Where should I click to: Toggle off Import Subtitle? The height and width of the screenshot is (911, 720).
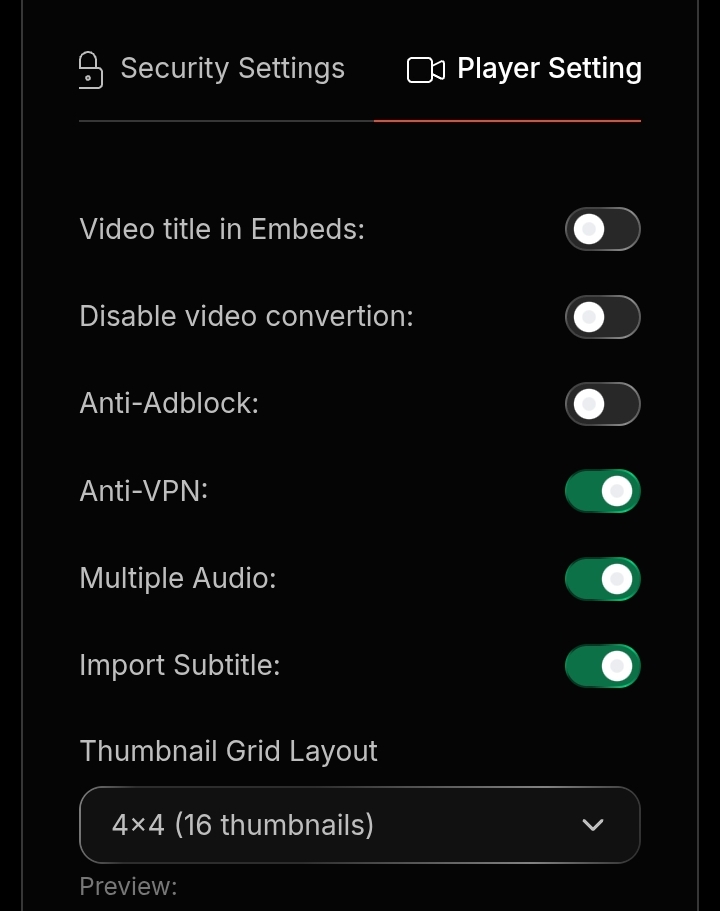[x=602, y=666]
